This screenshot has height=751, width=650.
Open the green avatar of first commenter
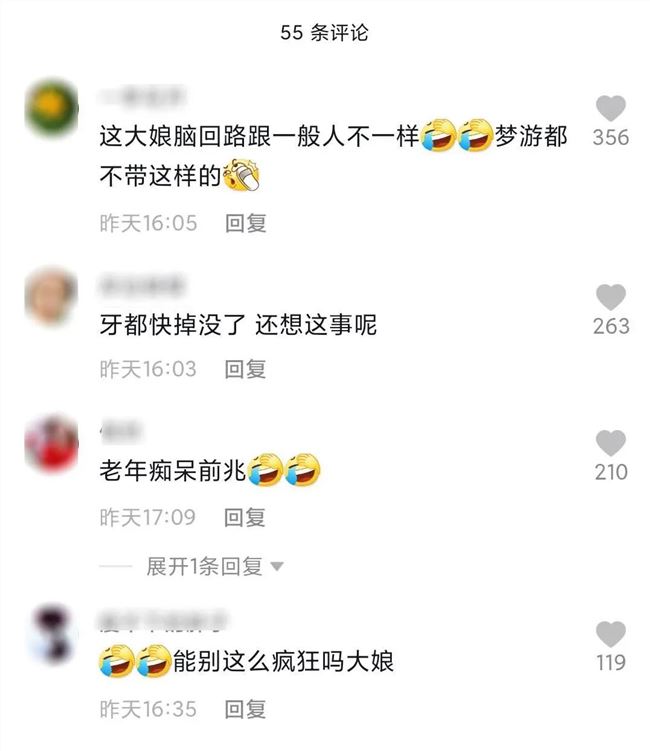pos(51,108)
